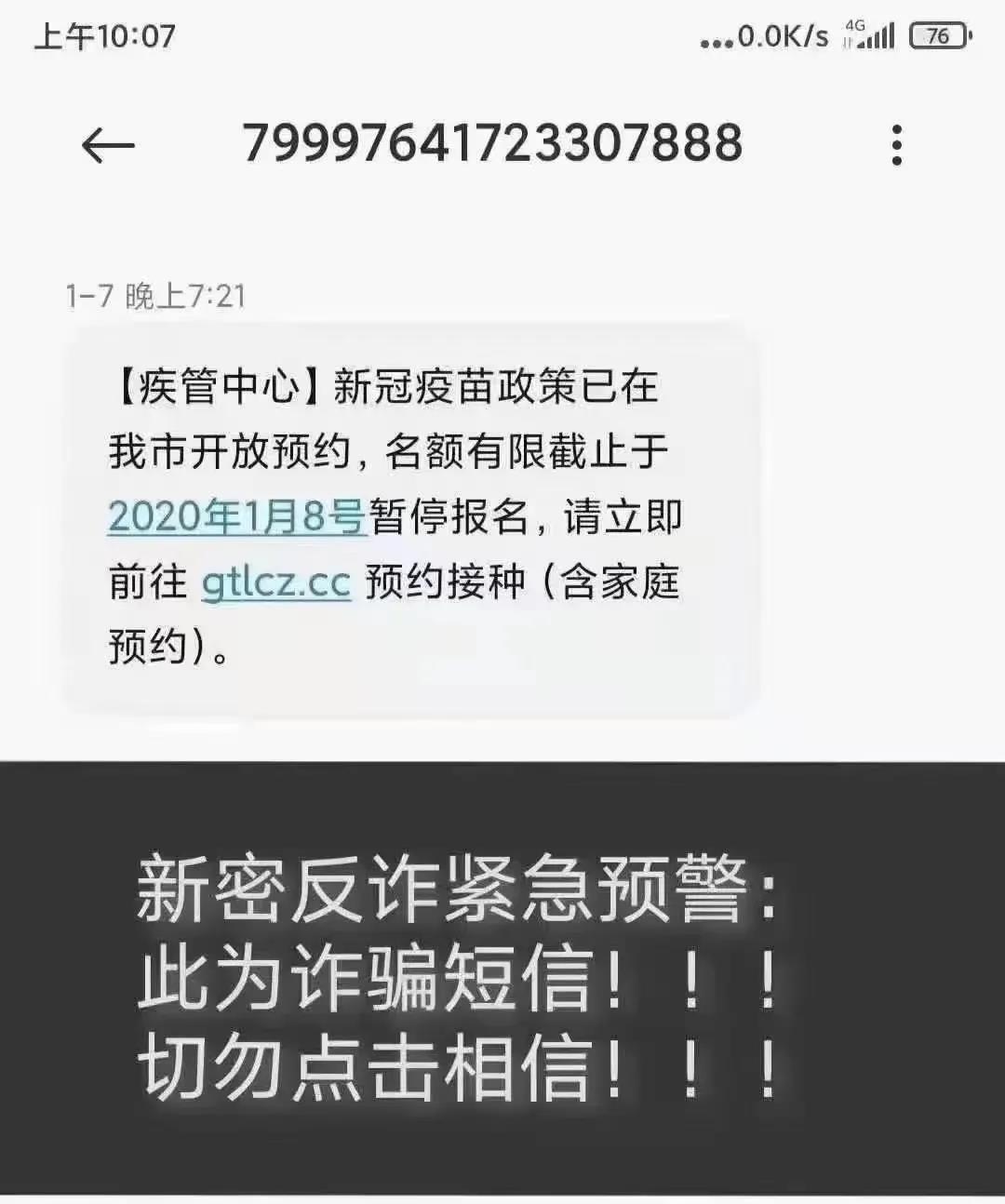Screen dimensions: 1005x1204
Task: Go back to the message list
Action: point(108,146)
